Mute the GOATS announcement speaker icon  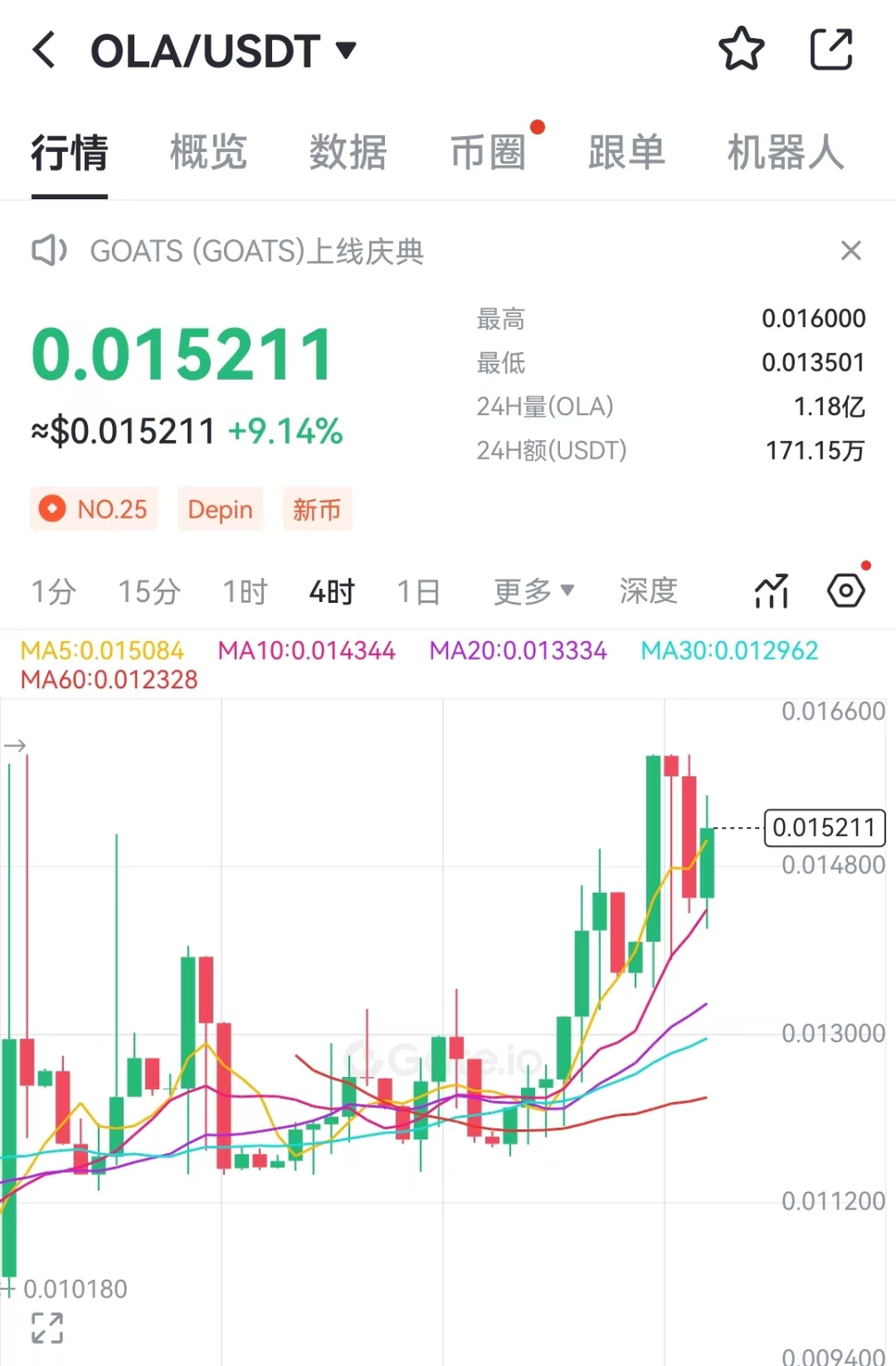(x=49, y=251)
